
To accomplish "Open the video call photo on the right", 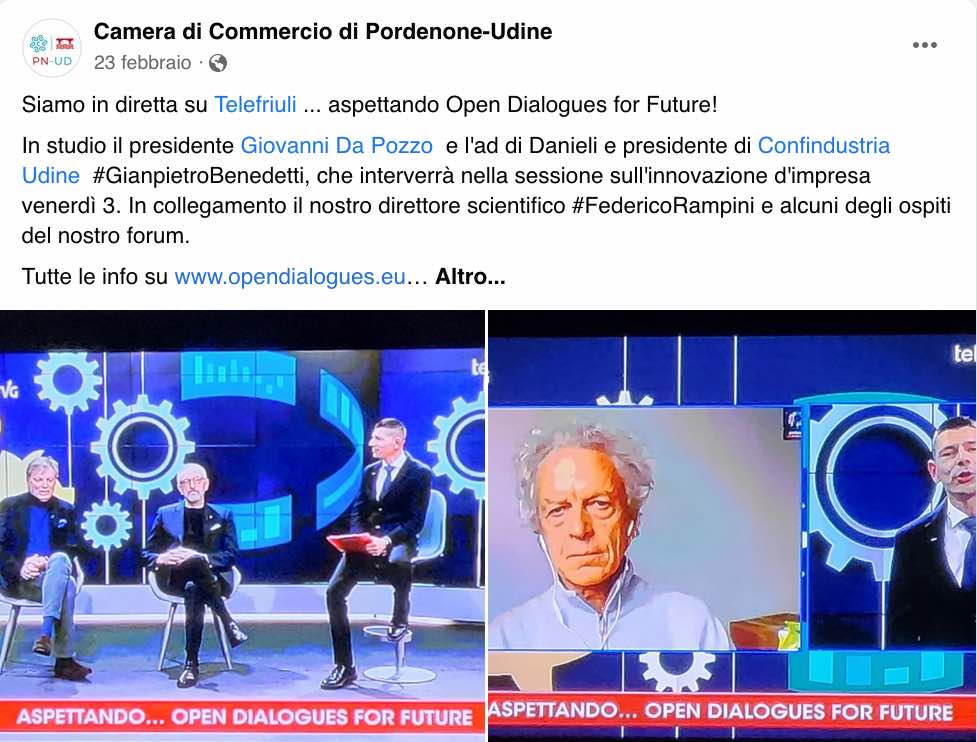I will pos(732,525).
